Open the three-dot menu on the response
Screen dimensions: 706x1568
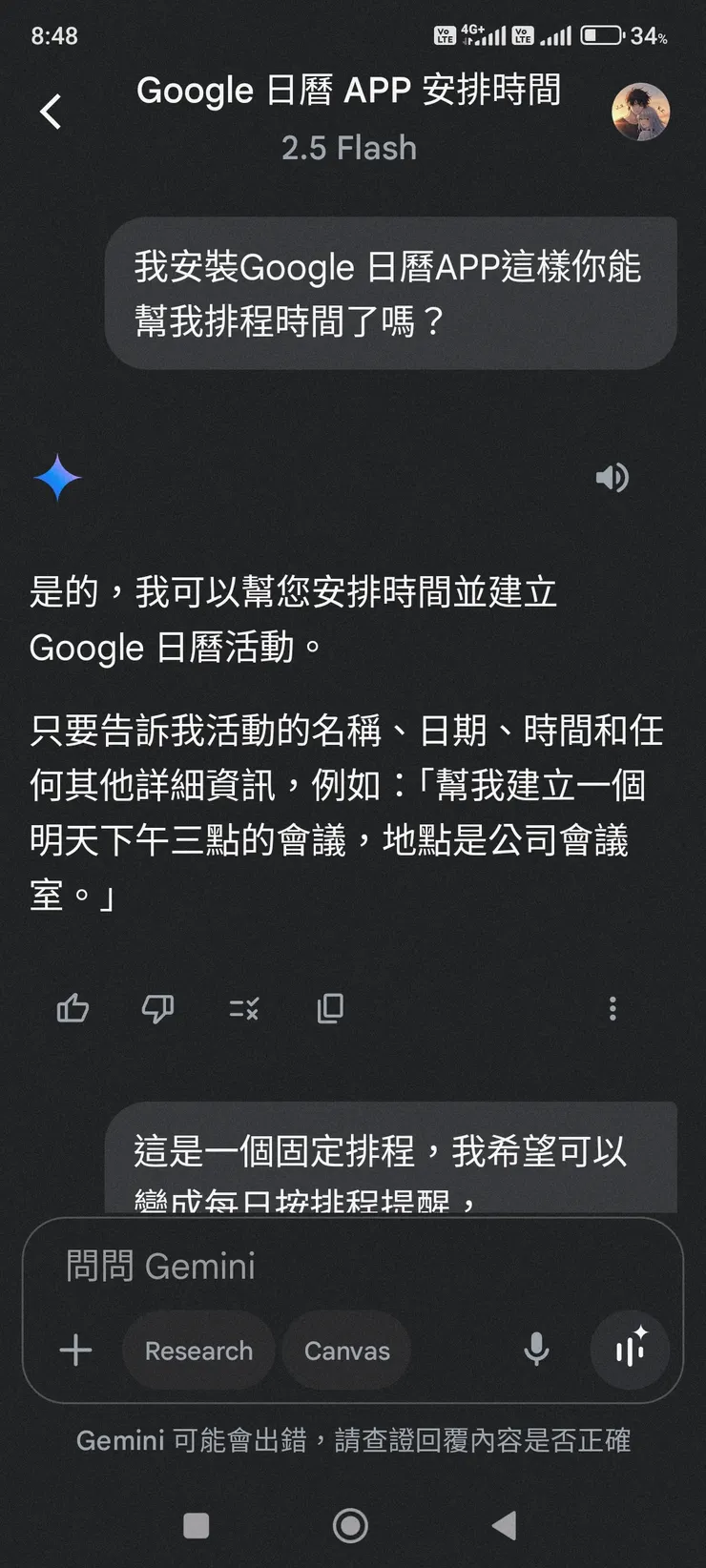coord(613,1008)
